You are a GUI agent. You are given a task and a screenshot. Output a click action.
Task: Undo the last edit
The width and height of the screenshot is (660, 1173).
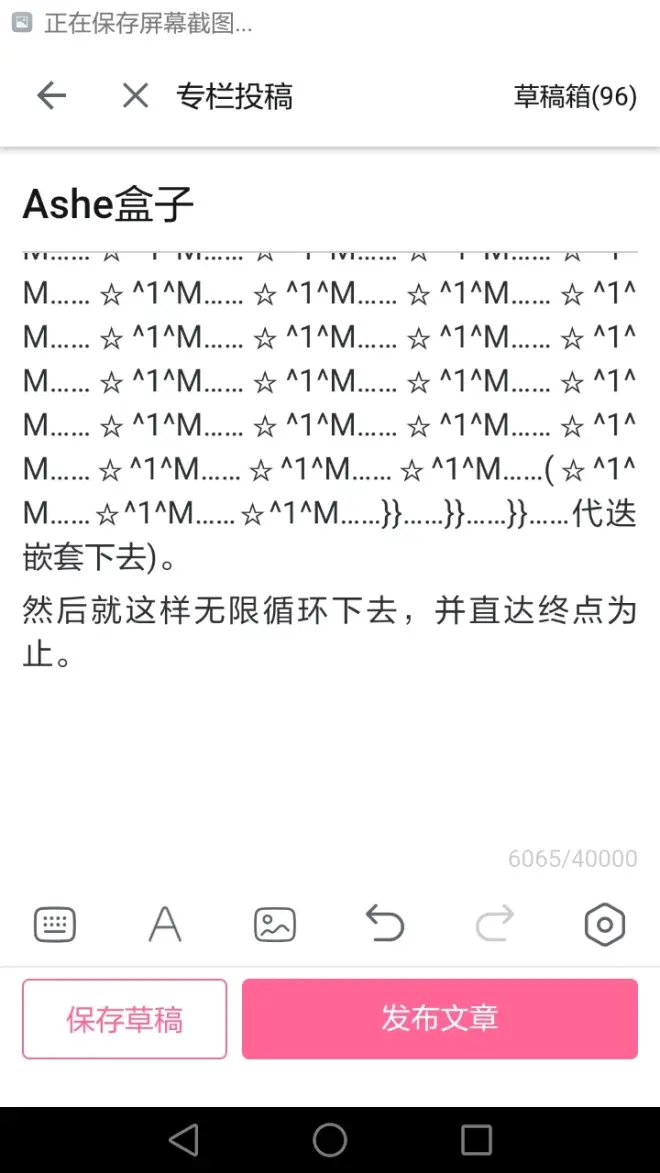click(x=385, y=925)
